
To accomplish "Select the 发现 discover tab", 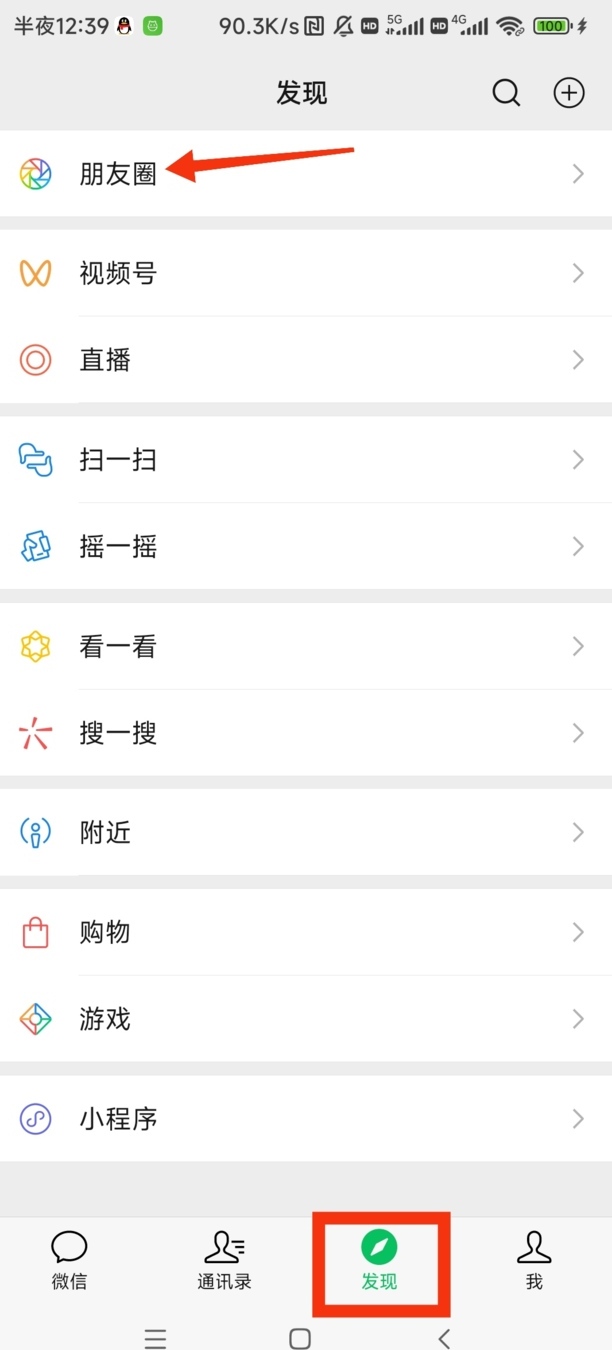I will coord(379,1260).
